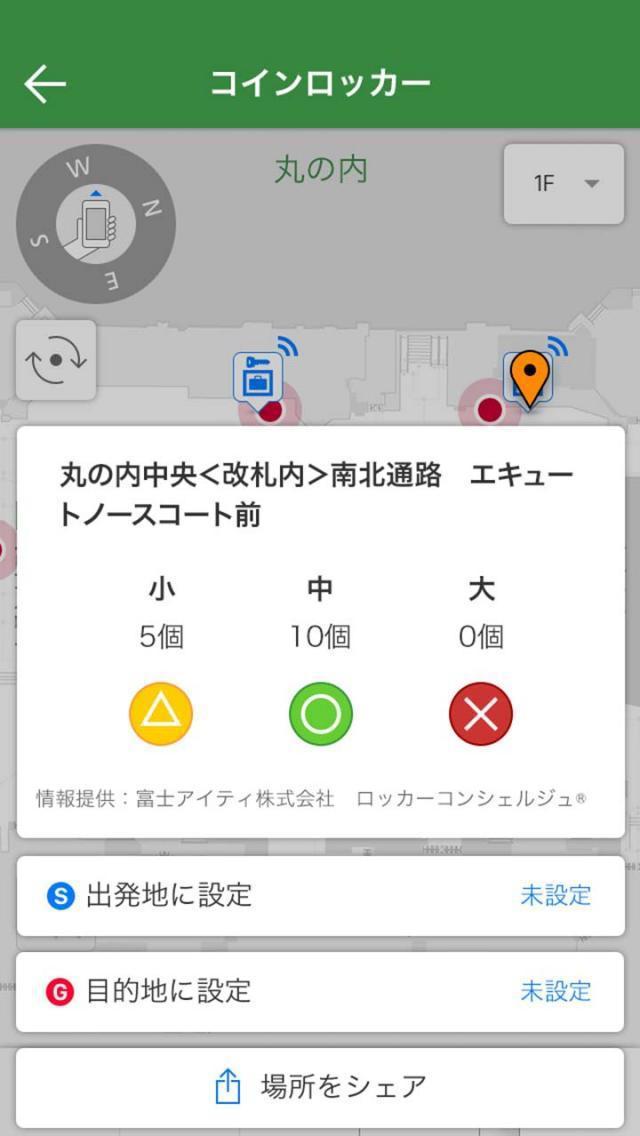
Task: Open the 1F floor dropdown
Action: (x=564, y=184)
